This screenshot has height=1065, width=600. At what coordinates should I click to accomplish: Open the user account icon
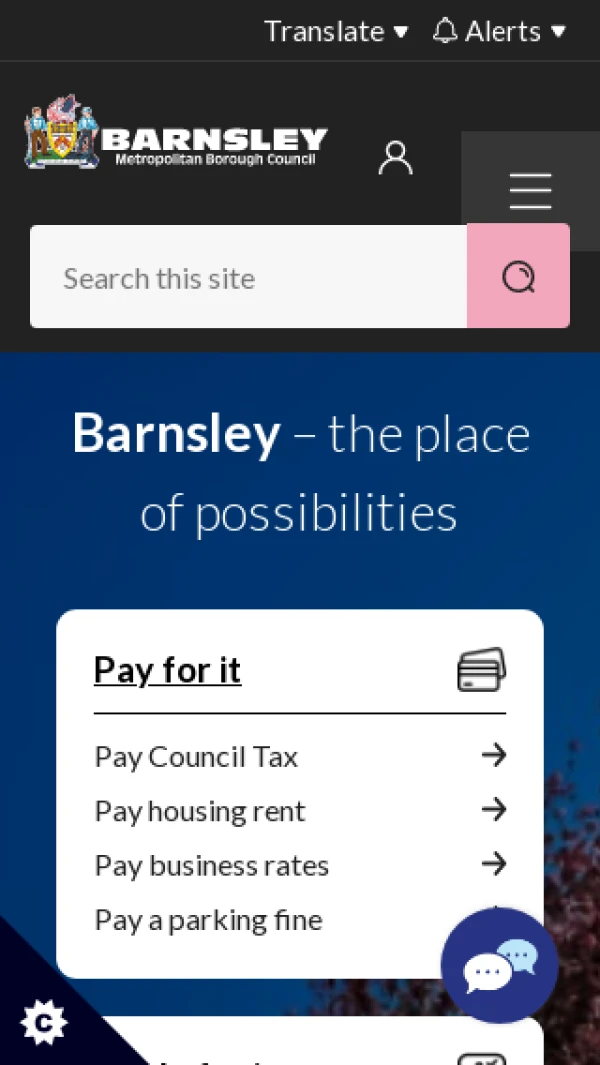(x=395, y=157)
